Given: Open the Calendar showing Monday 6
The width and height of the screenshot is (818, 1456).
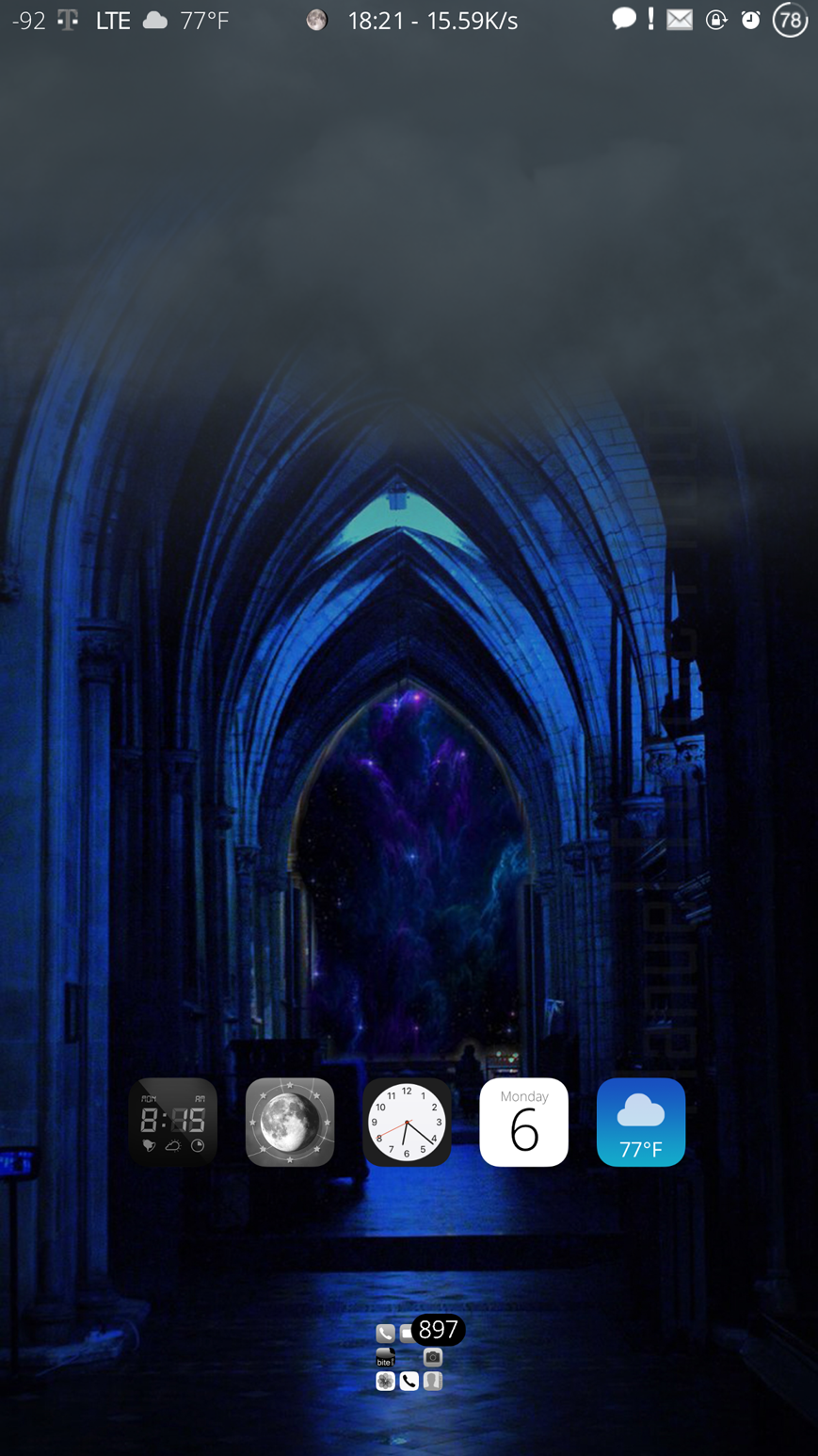Looking at the screenshot, I should pos(523,1122).
